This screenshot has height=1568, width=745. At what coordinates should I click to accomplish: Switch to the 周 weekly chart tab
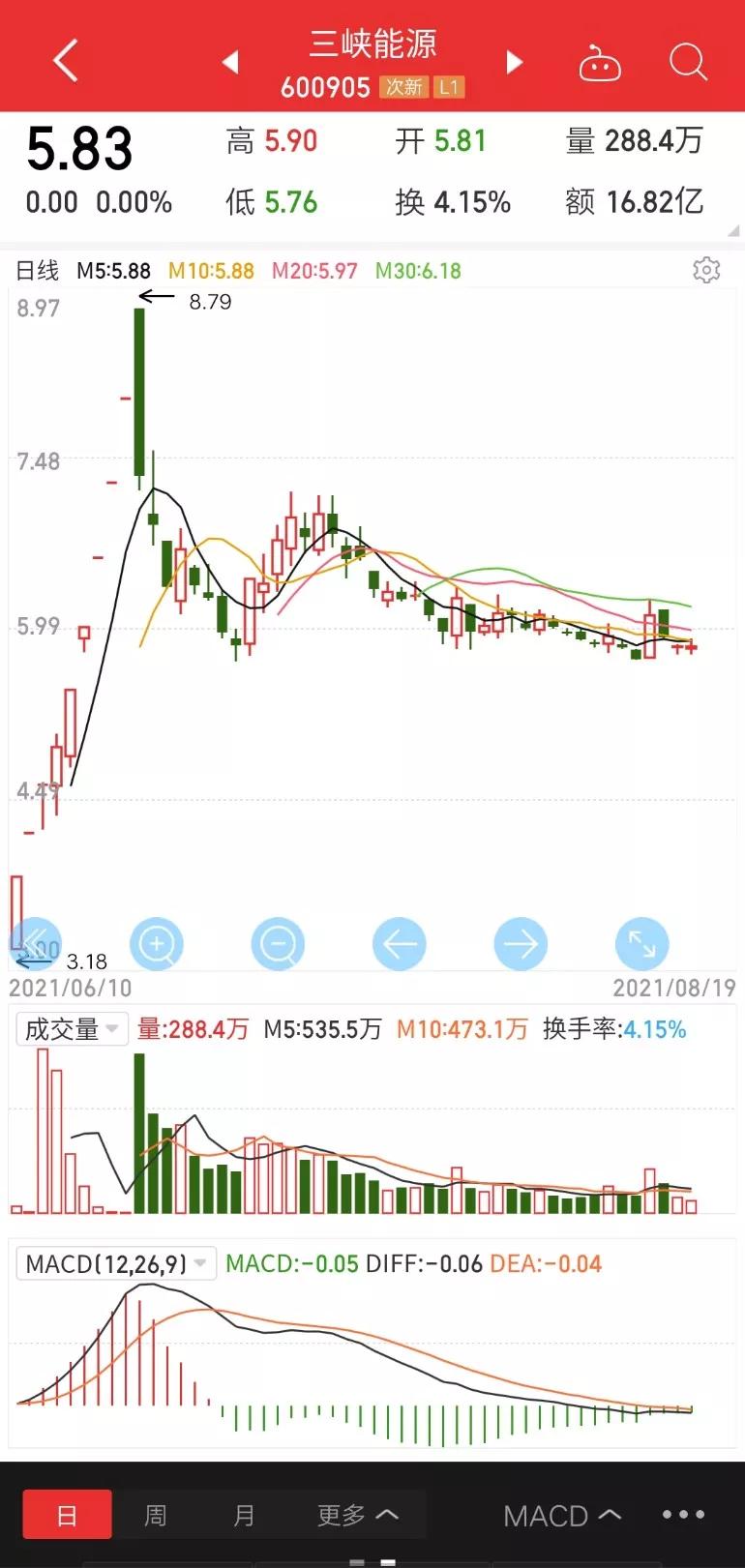click(156, 1514)
